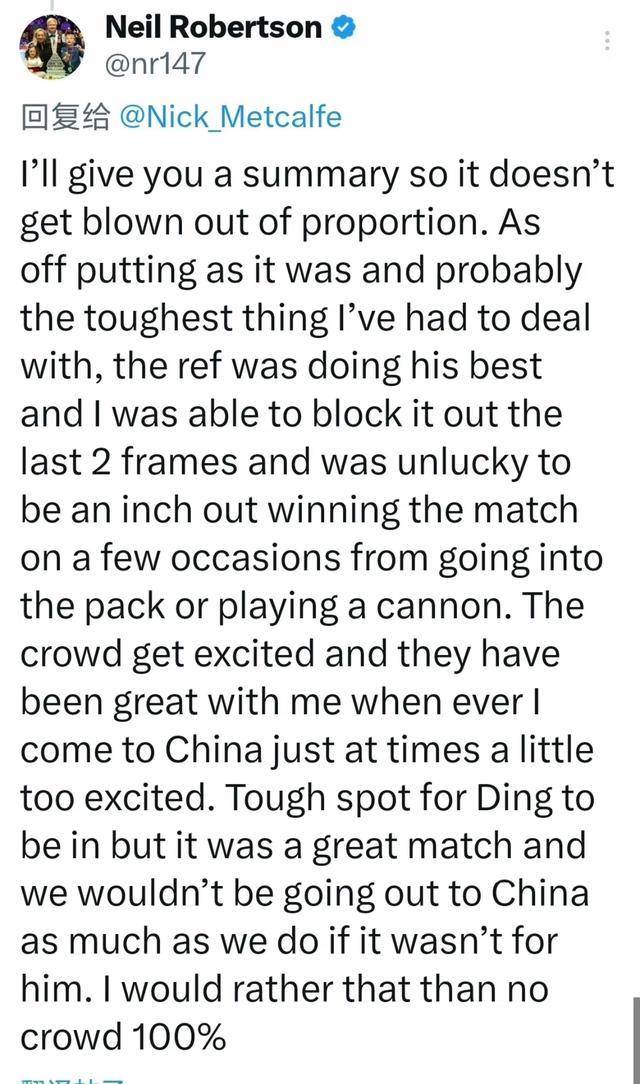
Task: Open Neil Robertson's profile picture
Action: [52, 47]
